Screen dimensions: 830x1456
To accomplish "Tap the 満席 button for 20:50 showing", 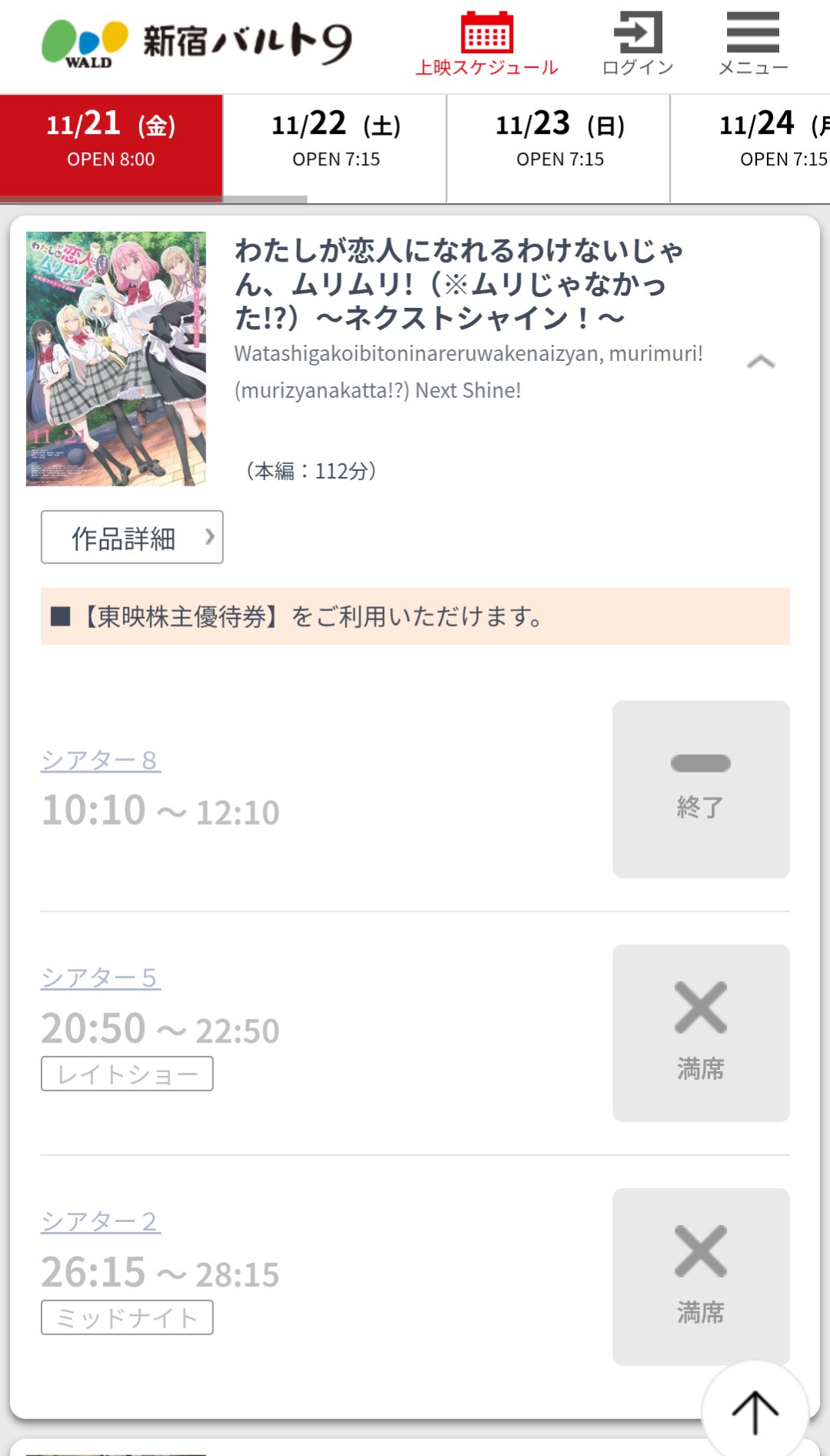I will 701,1033.
